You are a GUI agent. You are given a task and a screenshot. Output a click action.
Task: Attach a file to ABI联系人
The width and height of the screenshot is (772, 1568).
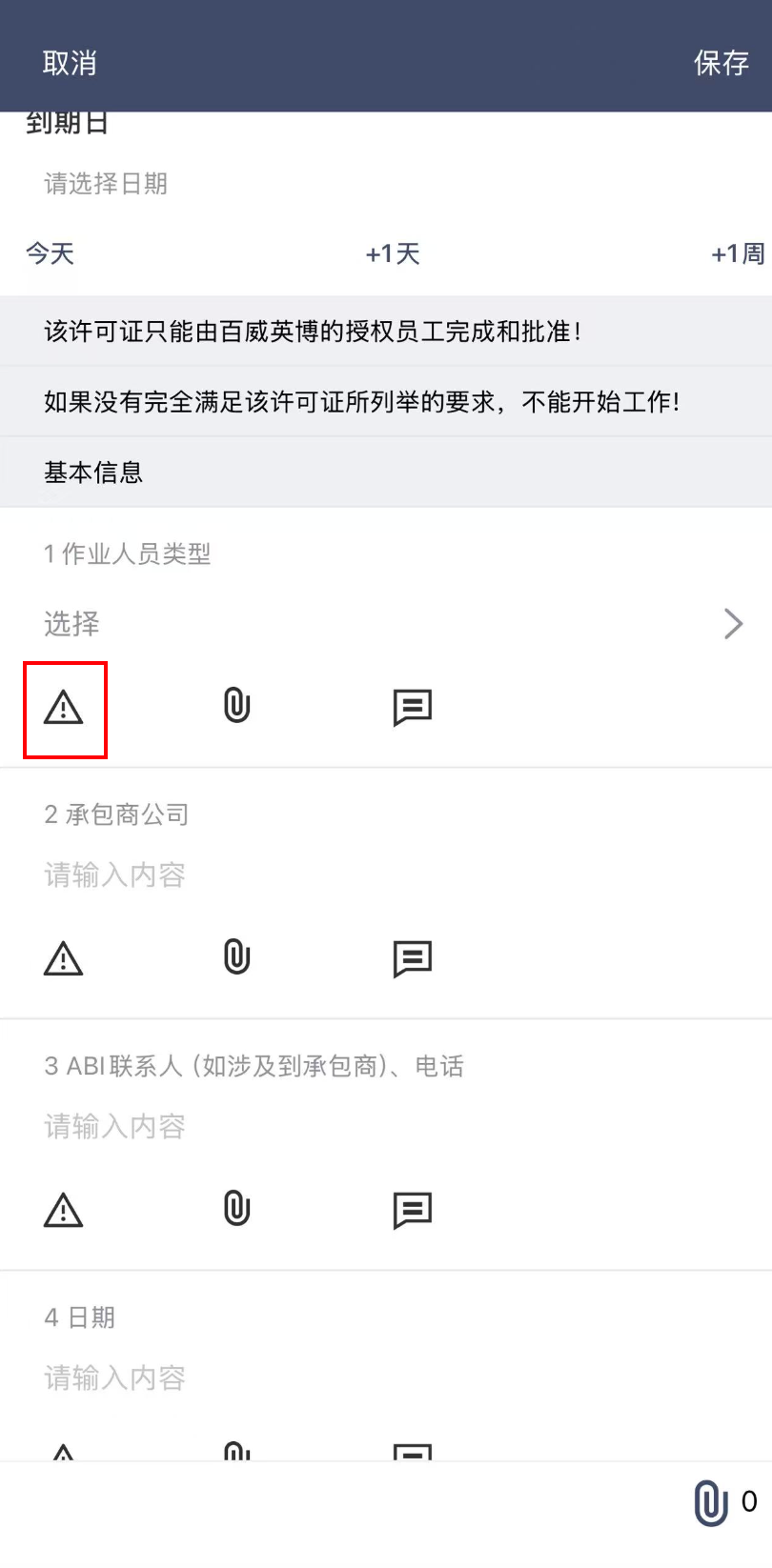236,1209
